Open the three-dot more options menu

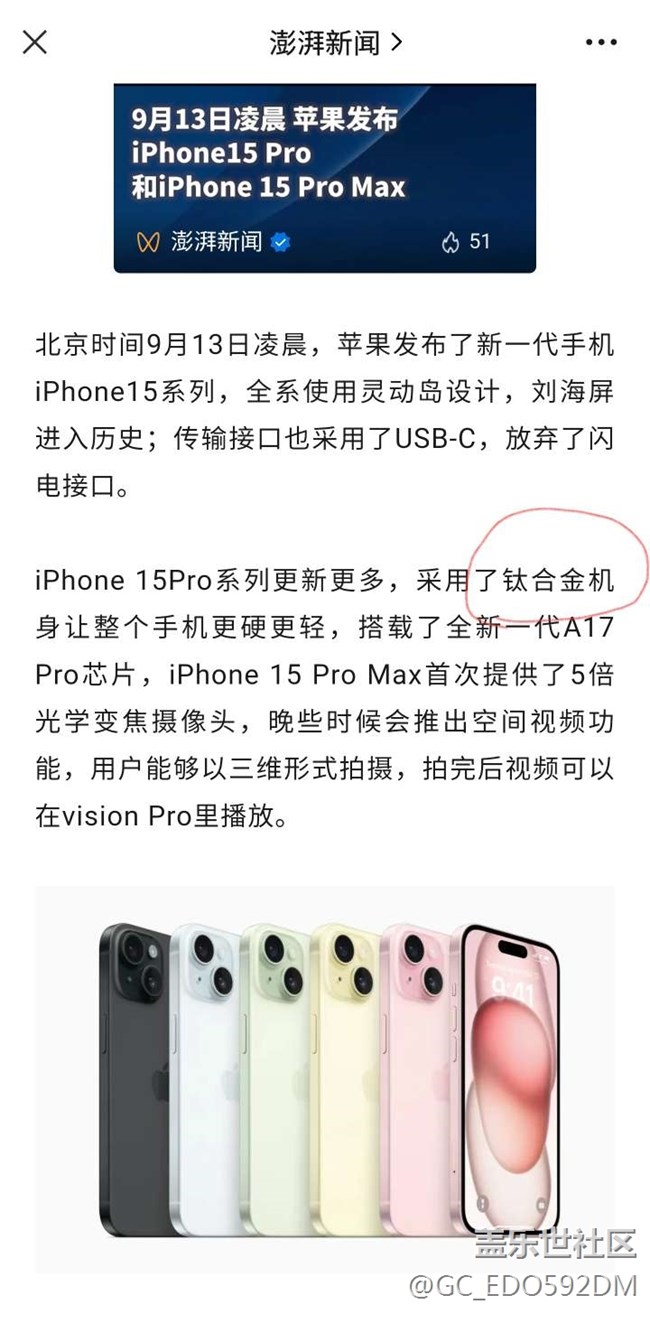click(x=601, y=42)
